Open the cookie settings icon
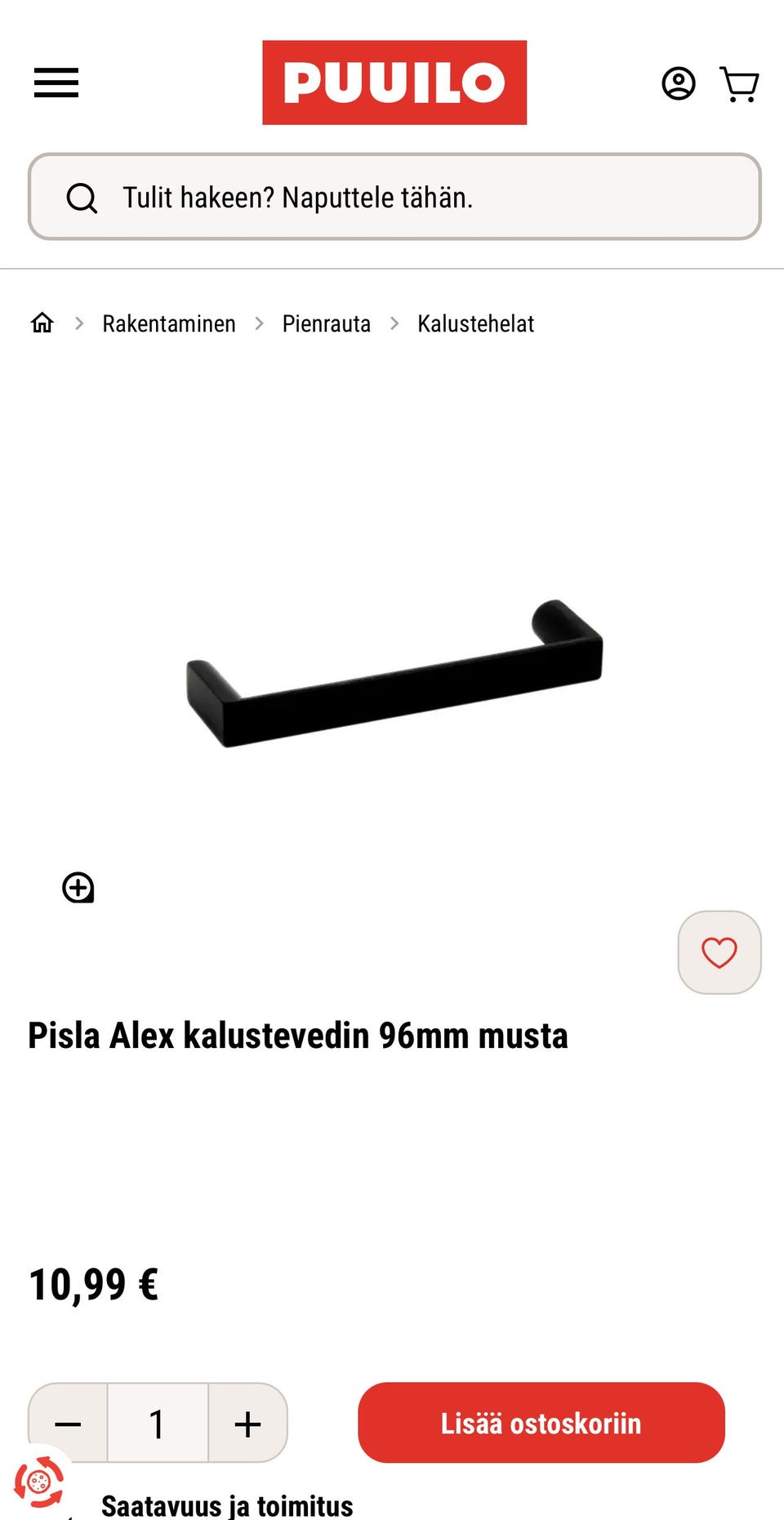The height and width of the screenshot is (1520, 784). [x=38, y=1482]
